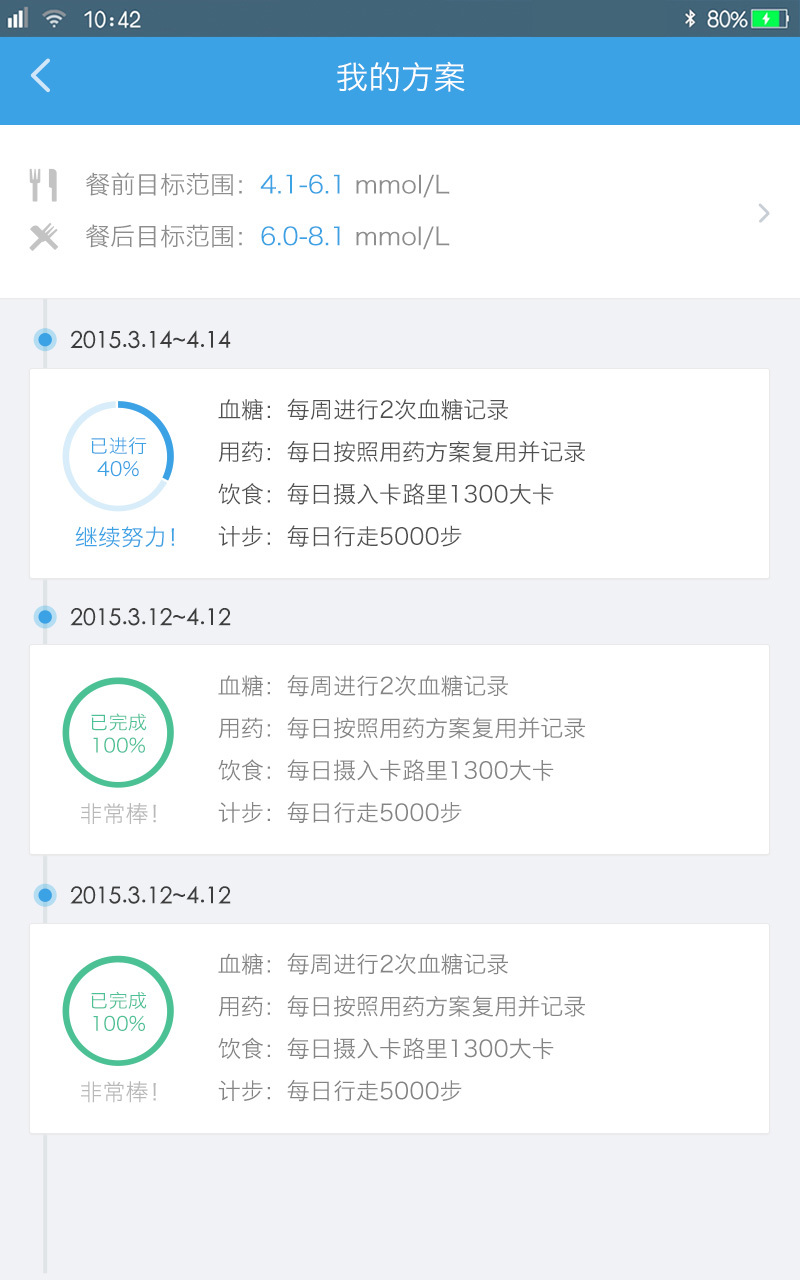Expand the blood glucose target range section
800x1280 pixels.
[x=400, y=211]
